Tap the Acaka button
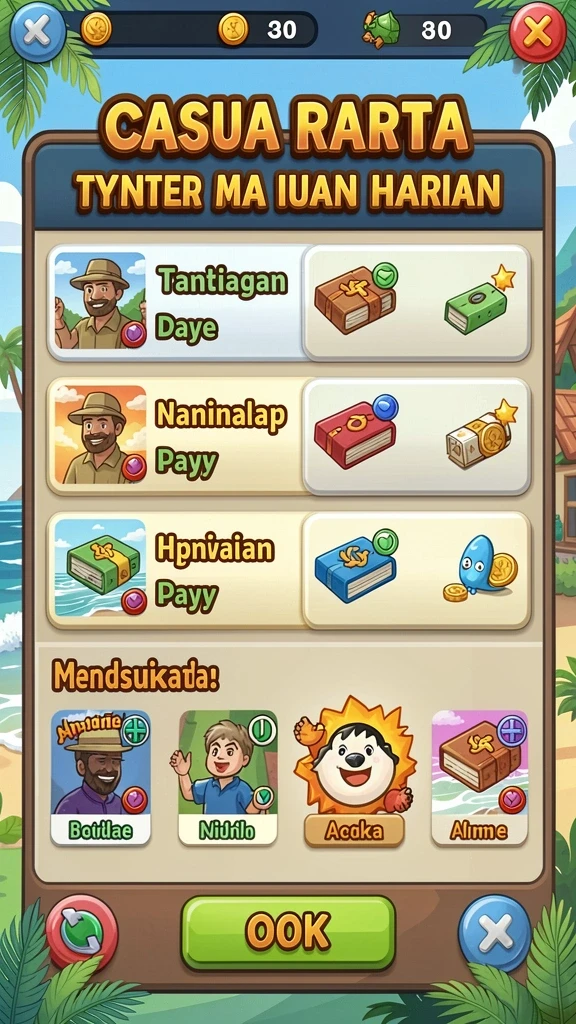The width and height of the screenshot is (576, 1024). tap(354, 831)
